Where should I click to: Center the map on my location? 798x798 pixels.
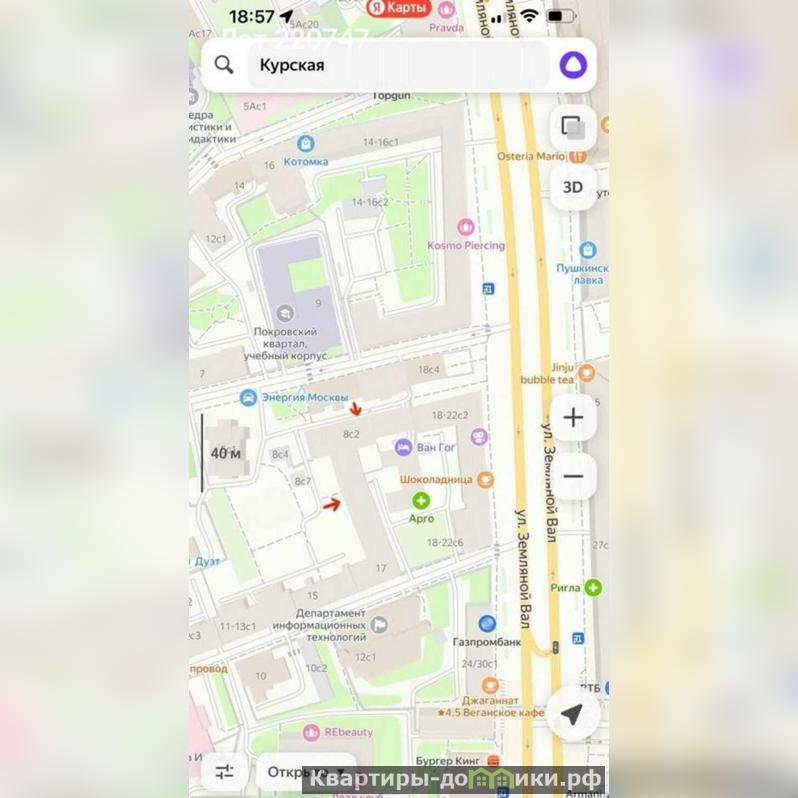pos(572,714)
